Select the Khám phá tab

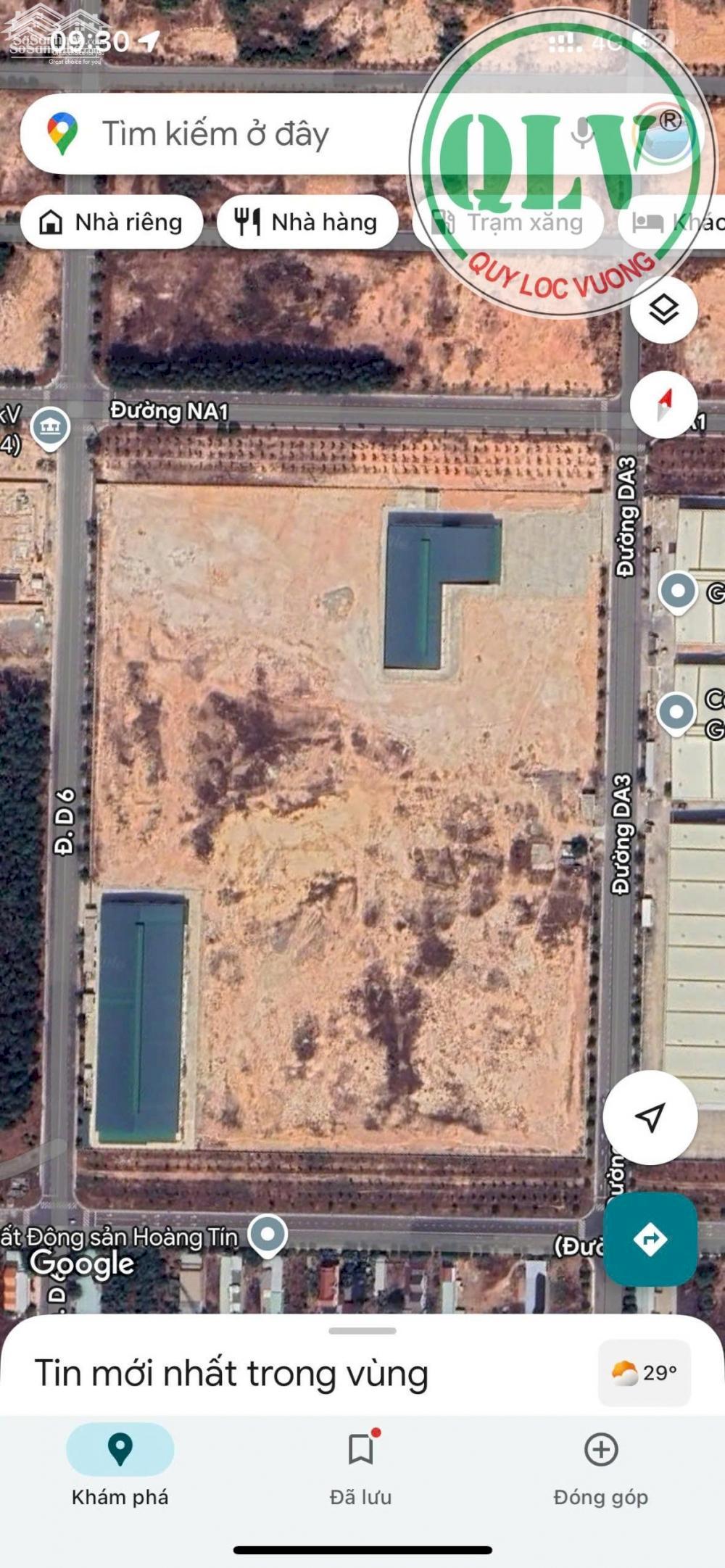pyautogui.click(x=120, y=1467)
